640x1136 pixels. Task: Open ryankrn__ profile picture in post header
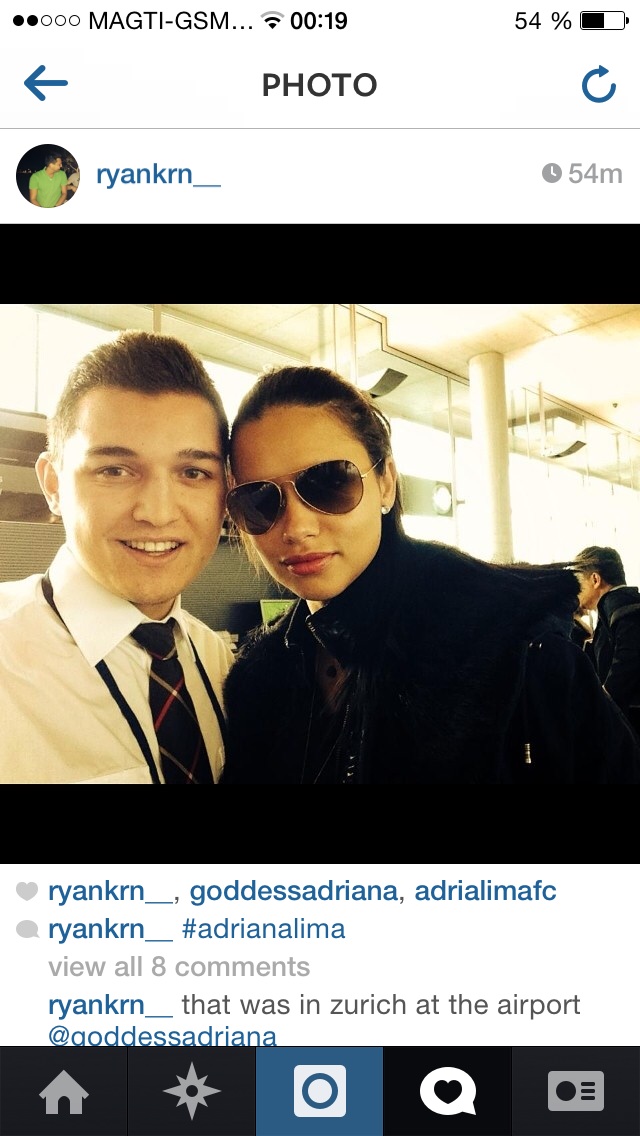[x=48, y=175]
